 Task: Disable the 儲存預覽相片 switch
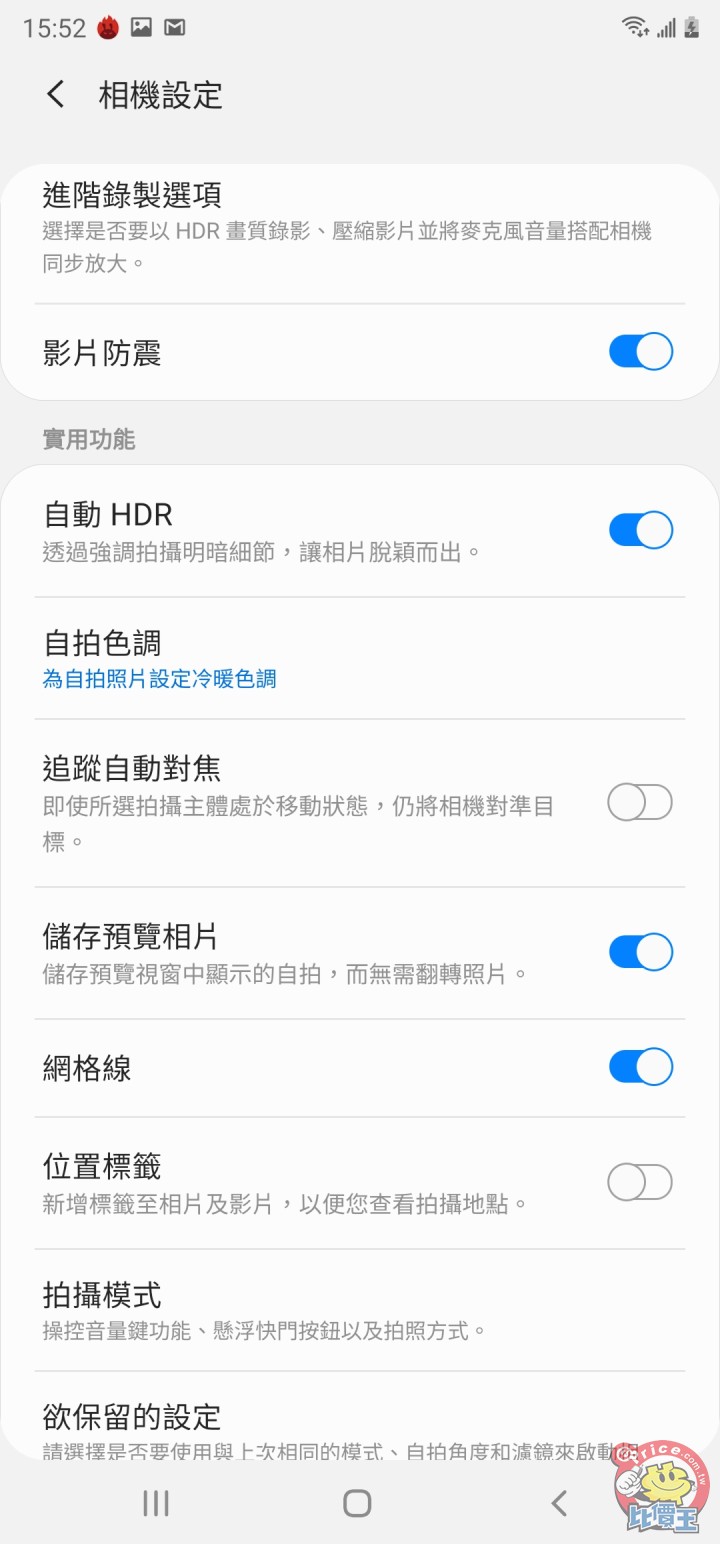pyautogui.click(x=639, y=951)
